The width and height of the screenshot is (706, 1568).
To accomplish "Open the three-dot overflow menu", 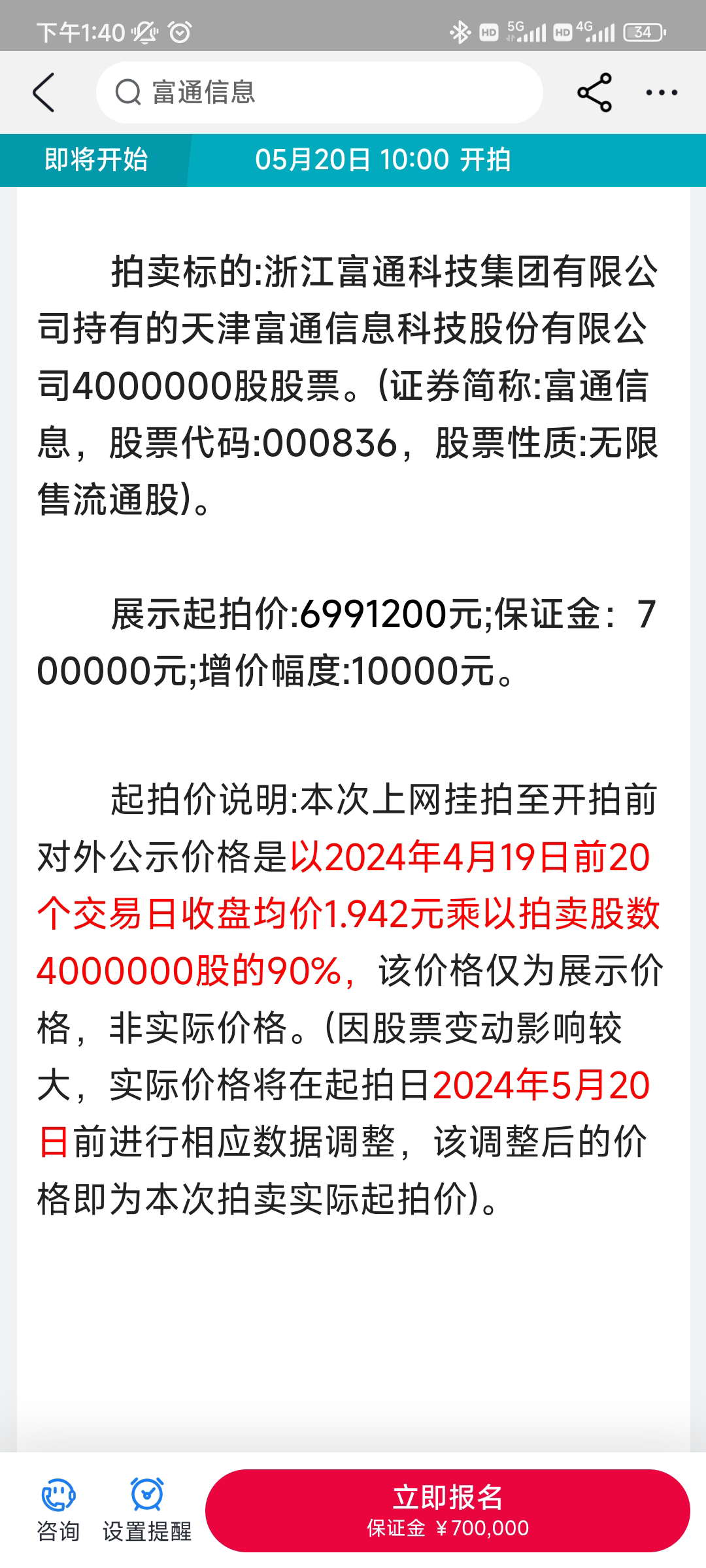I will (662, 93).
